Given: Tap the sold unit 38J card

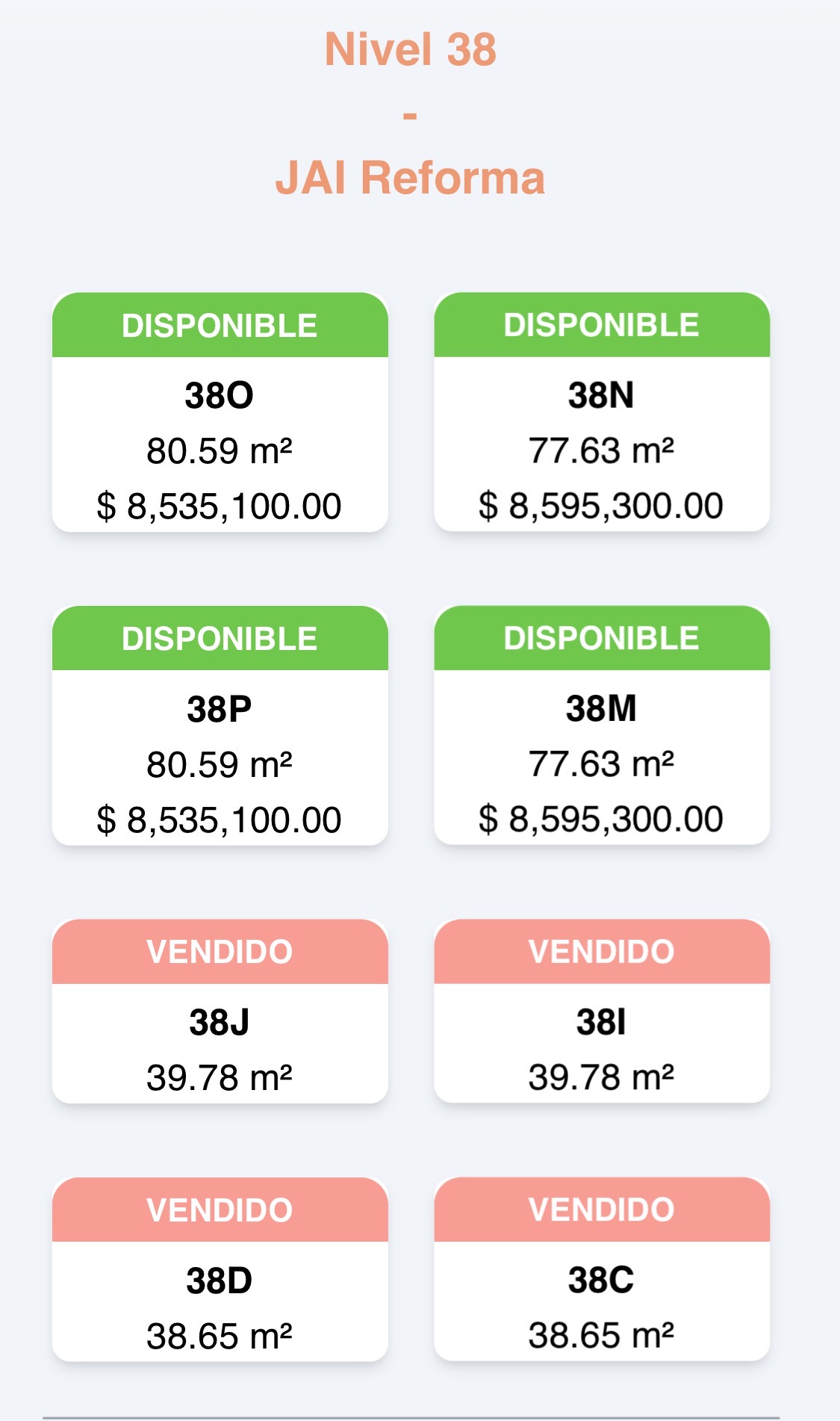Looking at the screenshot, I should (220, 1011).
